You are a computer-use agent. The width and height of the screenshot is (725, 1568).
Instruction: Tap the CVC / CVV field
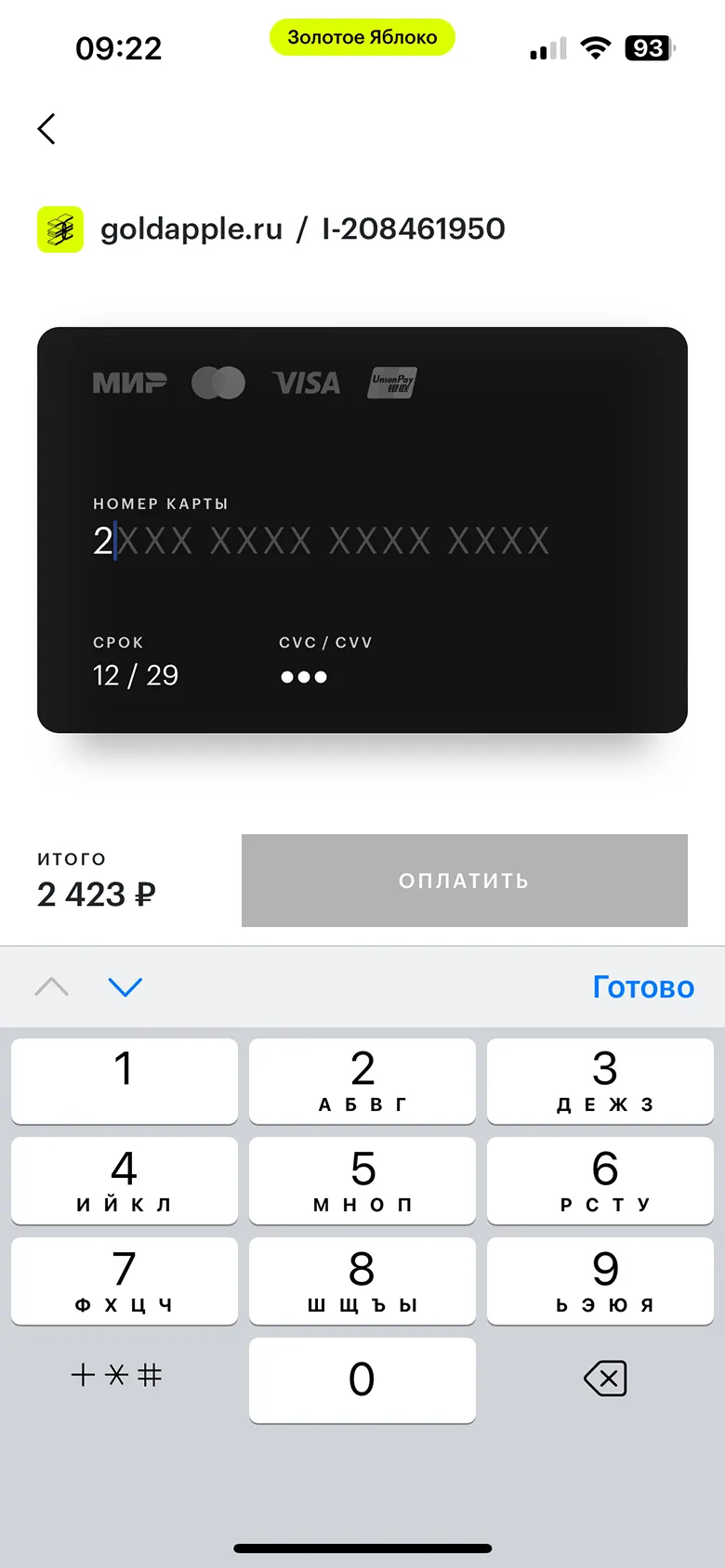(x=305, y=676)
